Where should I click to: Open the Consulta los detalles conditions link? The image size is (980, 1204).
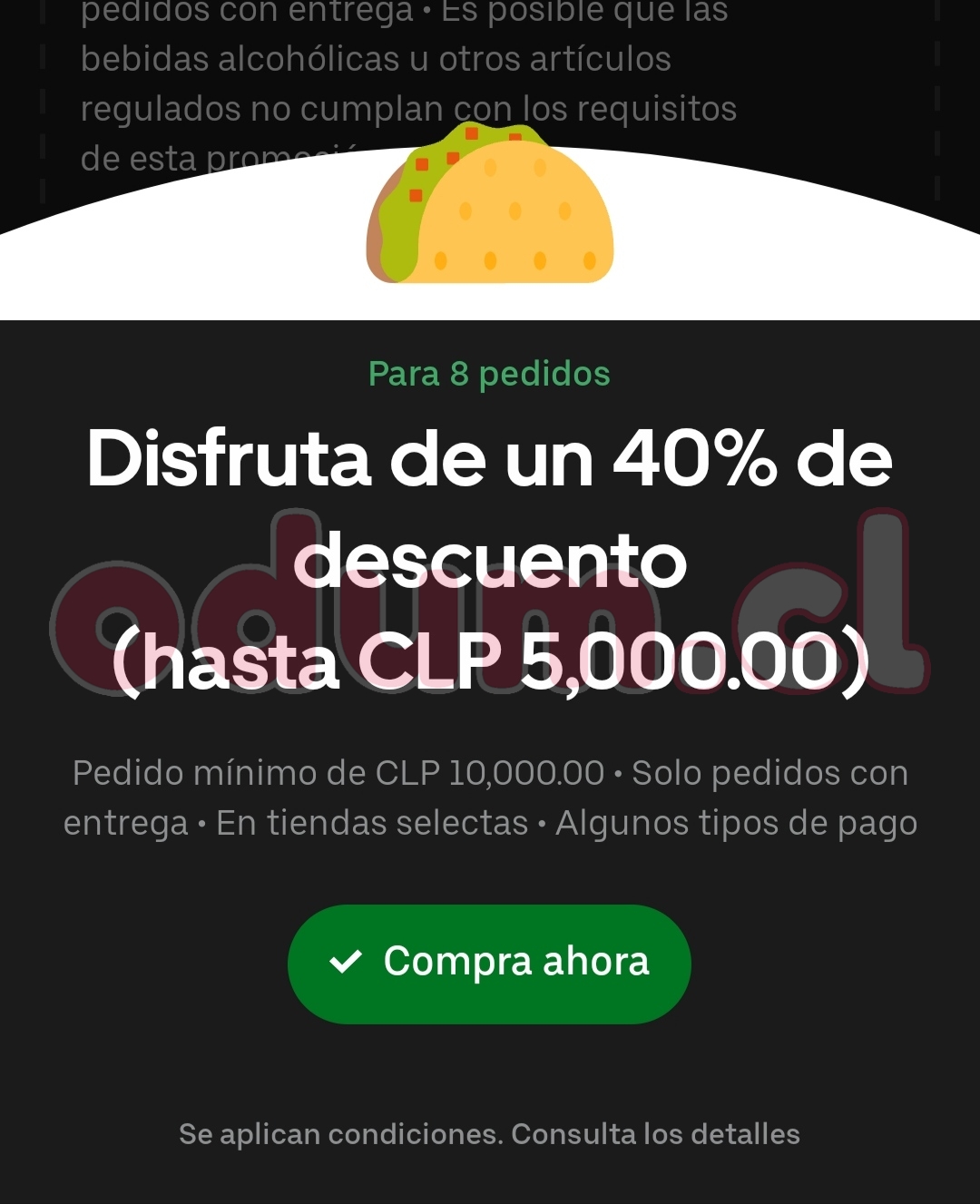coord(655,1134)
